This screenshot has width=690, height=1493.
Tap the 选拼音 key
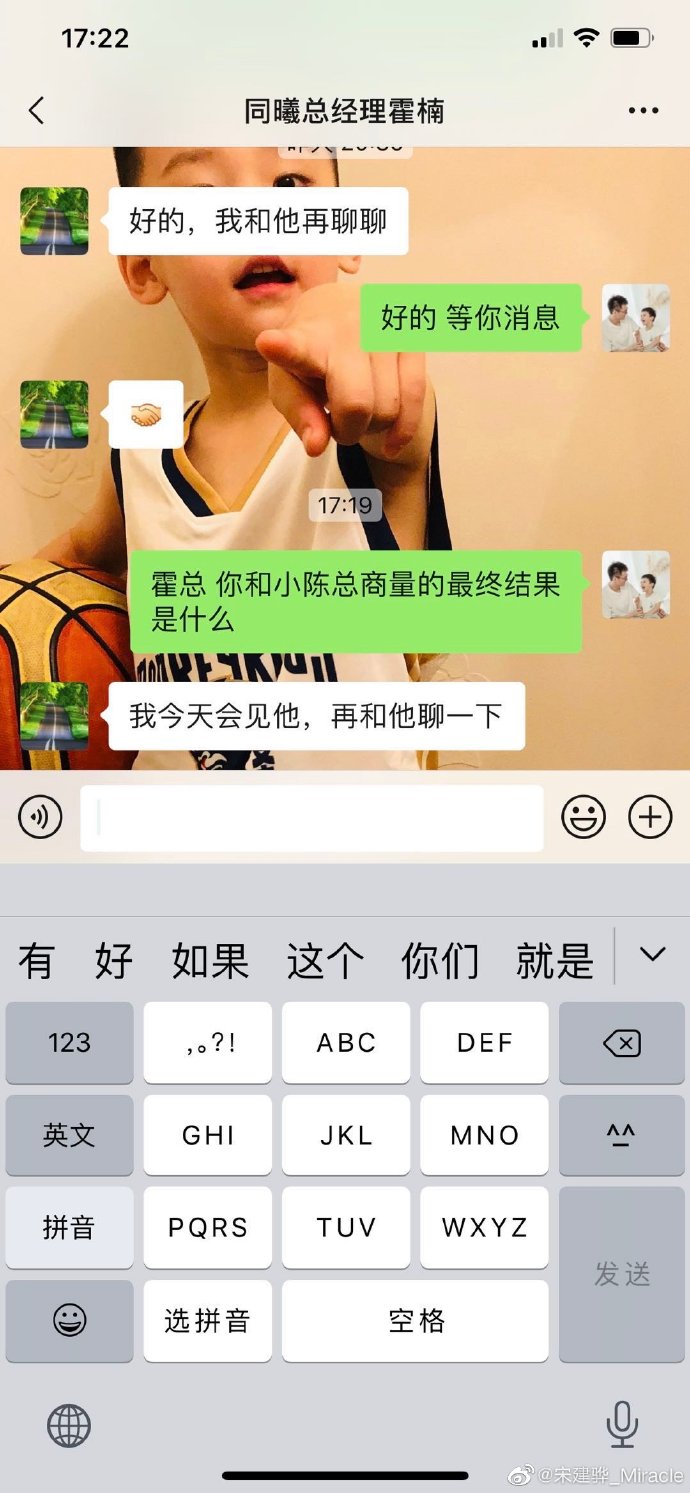207,1321
